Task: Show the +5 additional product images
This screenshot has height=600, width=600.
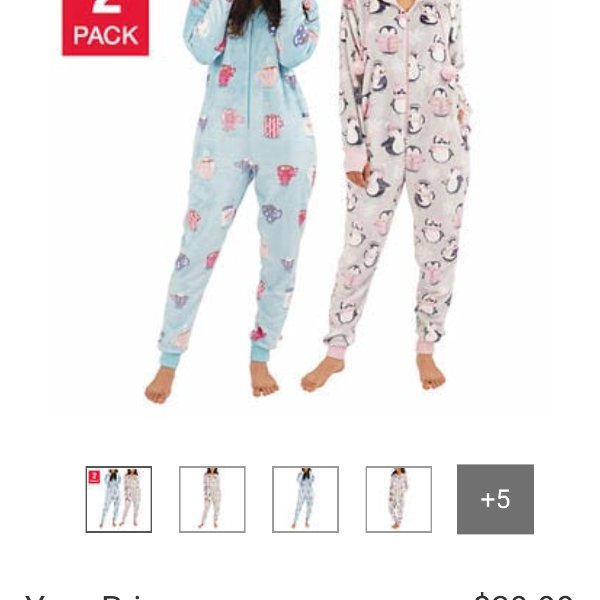Action: click(x=495, y=499)
